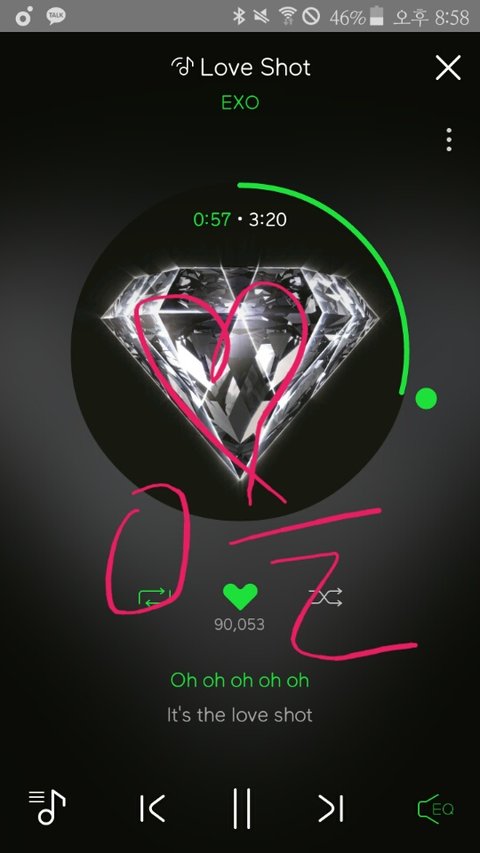Open the EXO artist page

click(x=240, y=102)
